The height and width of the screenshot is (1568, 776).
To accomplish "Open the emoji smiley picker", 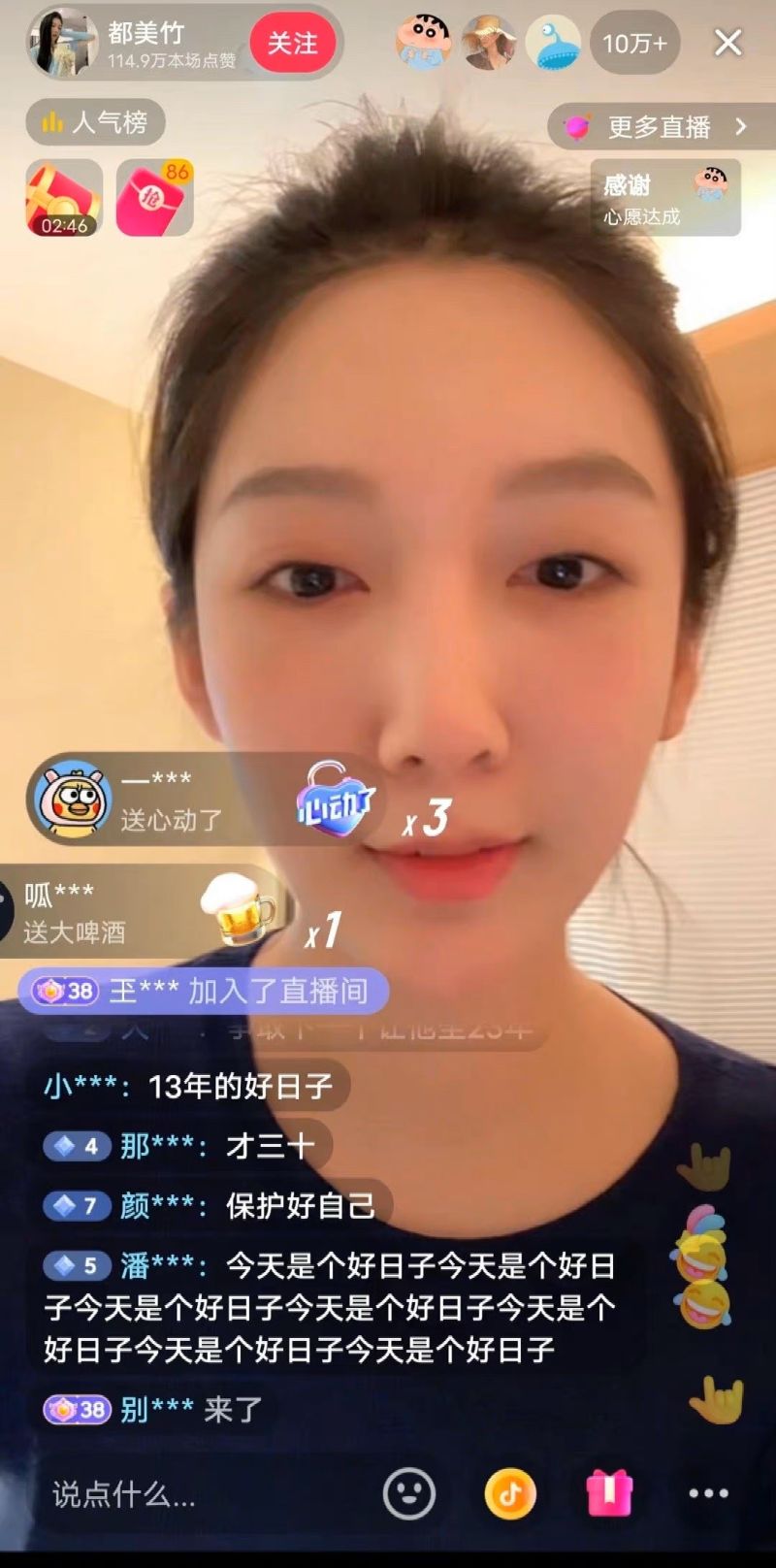I will coord(409,1493).
